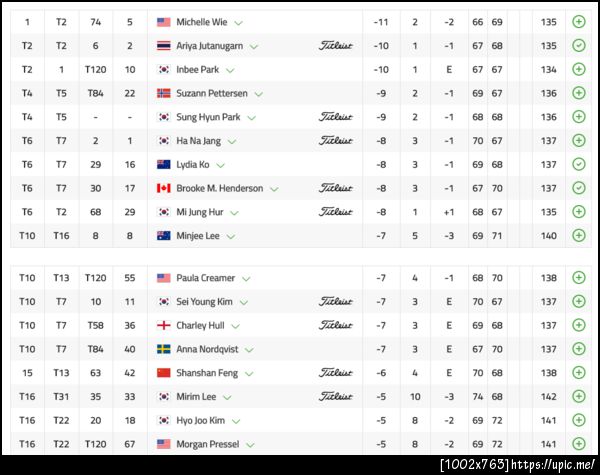This screenshot has width=600, height=475.
Task: Uncheck Ariya Jutanugarn from favorites
Action: click(579, 46)
